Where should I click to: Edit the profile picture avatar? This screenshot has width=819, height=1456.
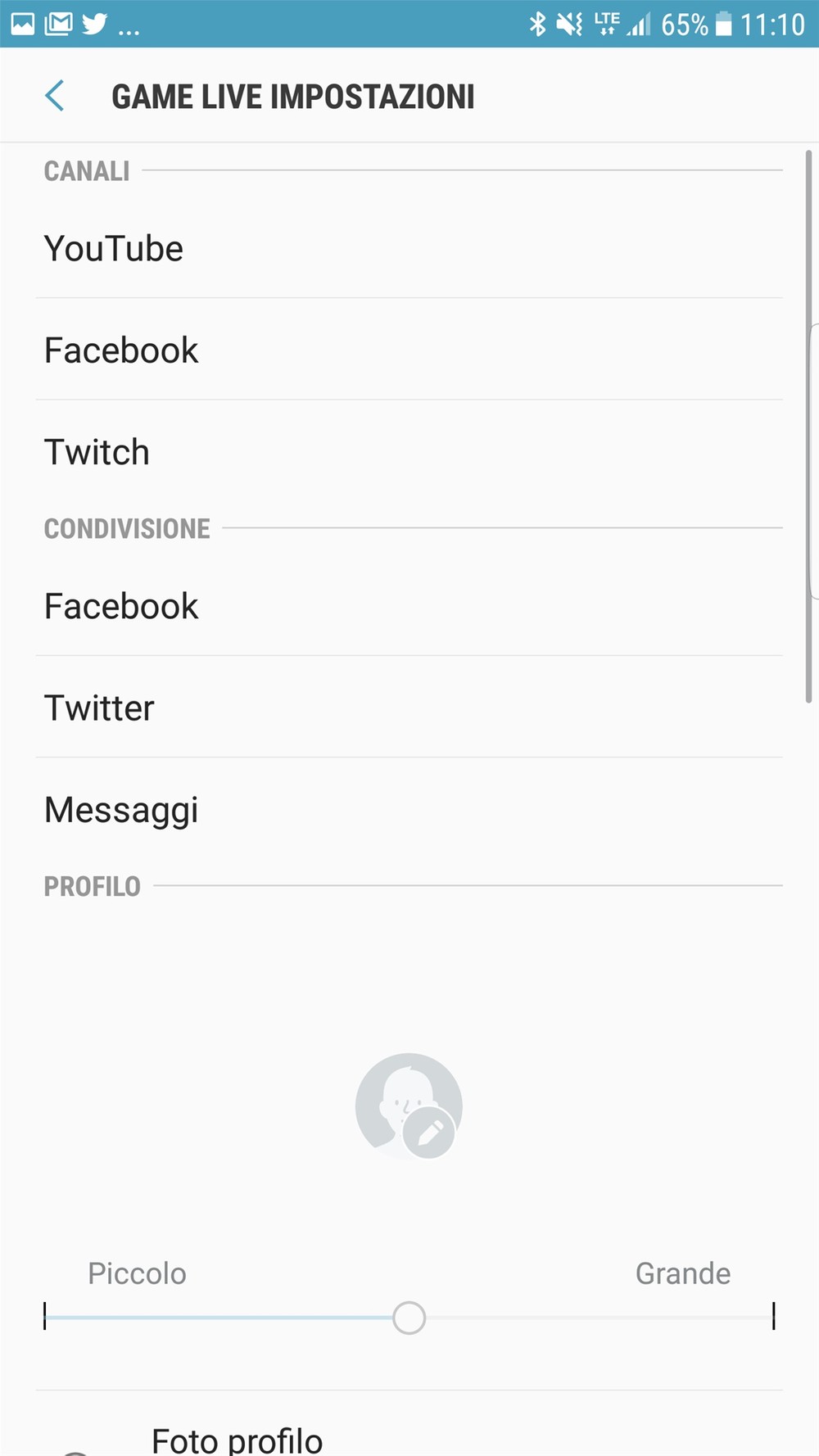tap(409, 1106)
